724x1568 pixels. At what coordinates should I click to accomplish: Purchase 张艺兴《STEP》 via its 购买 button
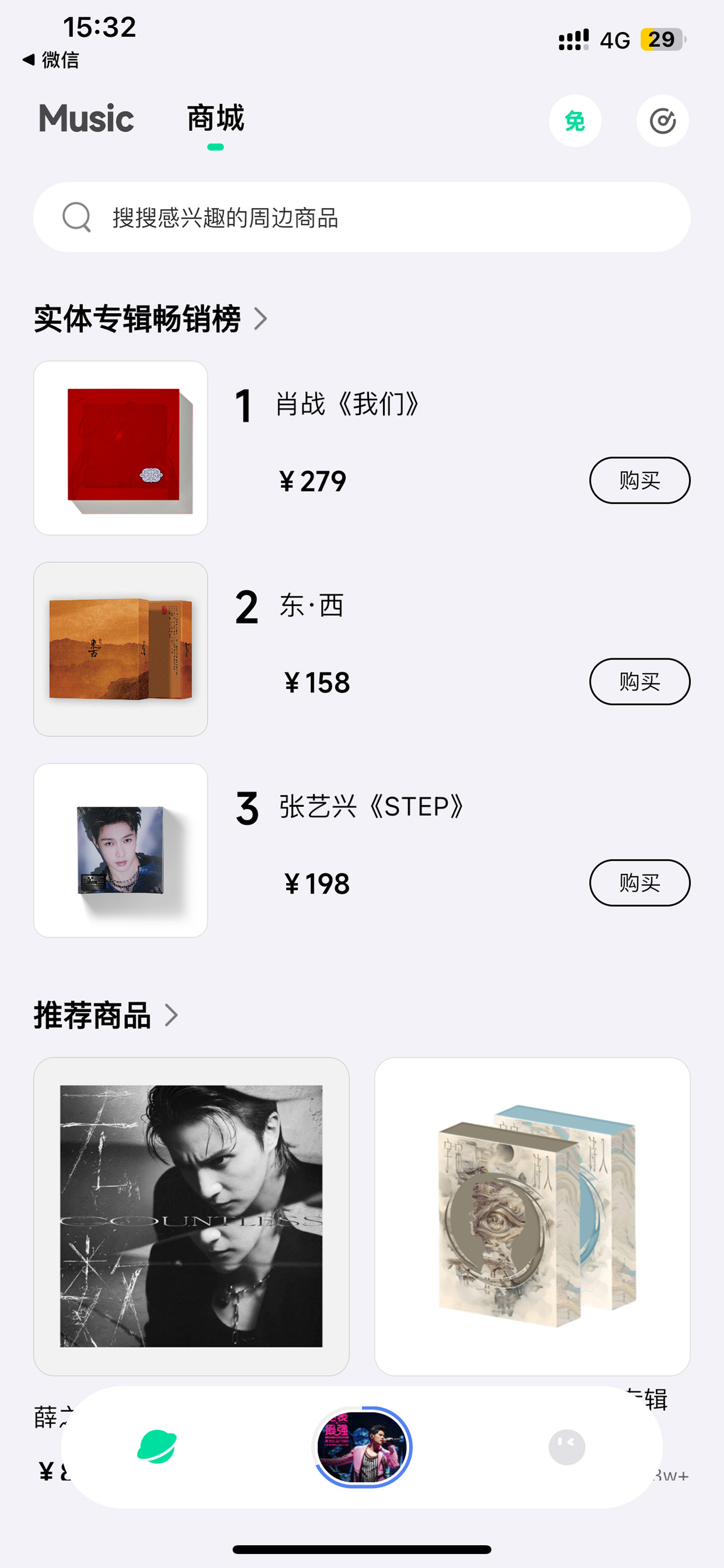tap(639, 883)
